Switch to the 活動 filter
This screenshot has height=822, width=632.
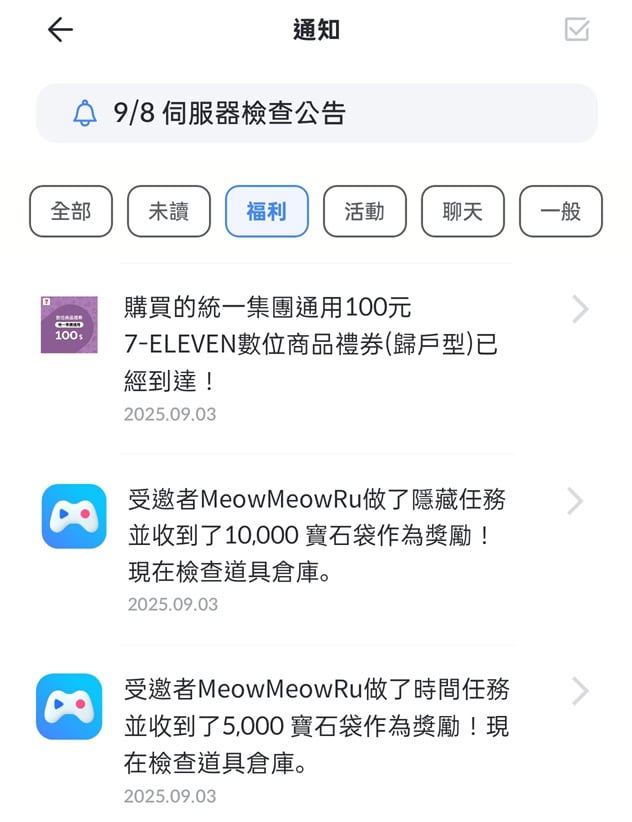click(365, 211)
